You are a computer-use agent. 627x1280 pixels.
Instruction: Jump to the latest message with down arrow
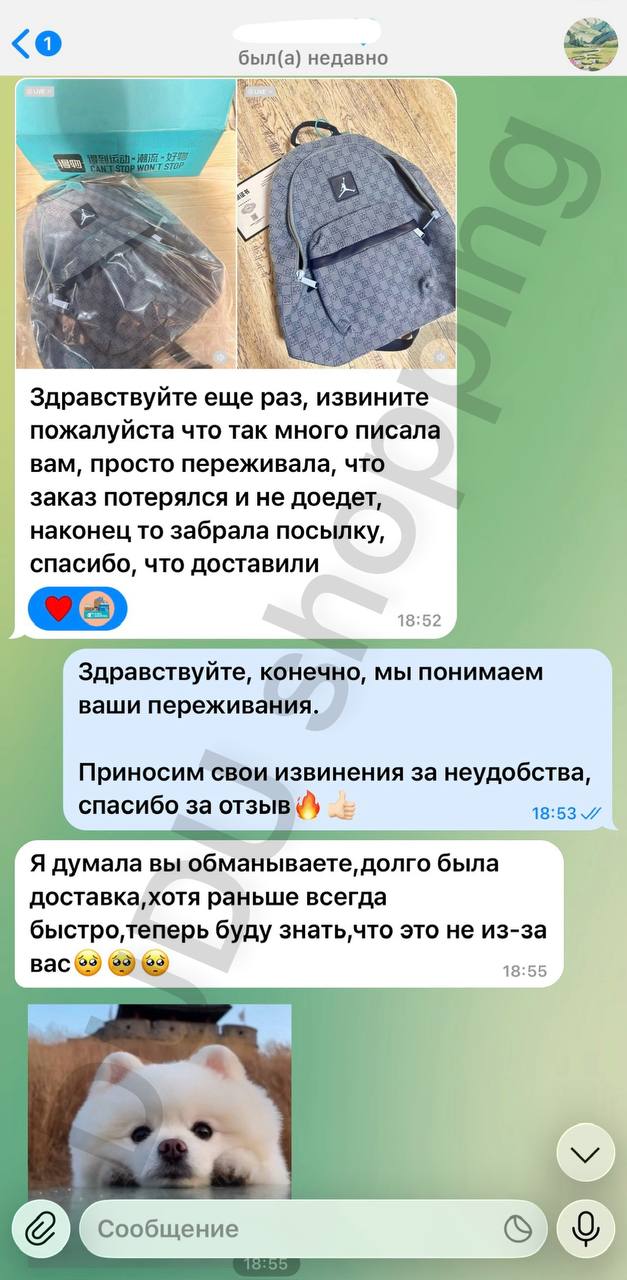pyautogui.click(x=585, y=1155)
